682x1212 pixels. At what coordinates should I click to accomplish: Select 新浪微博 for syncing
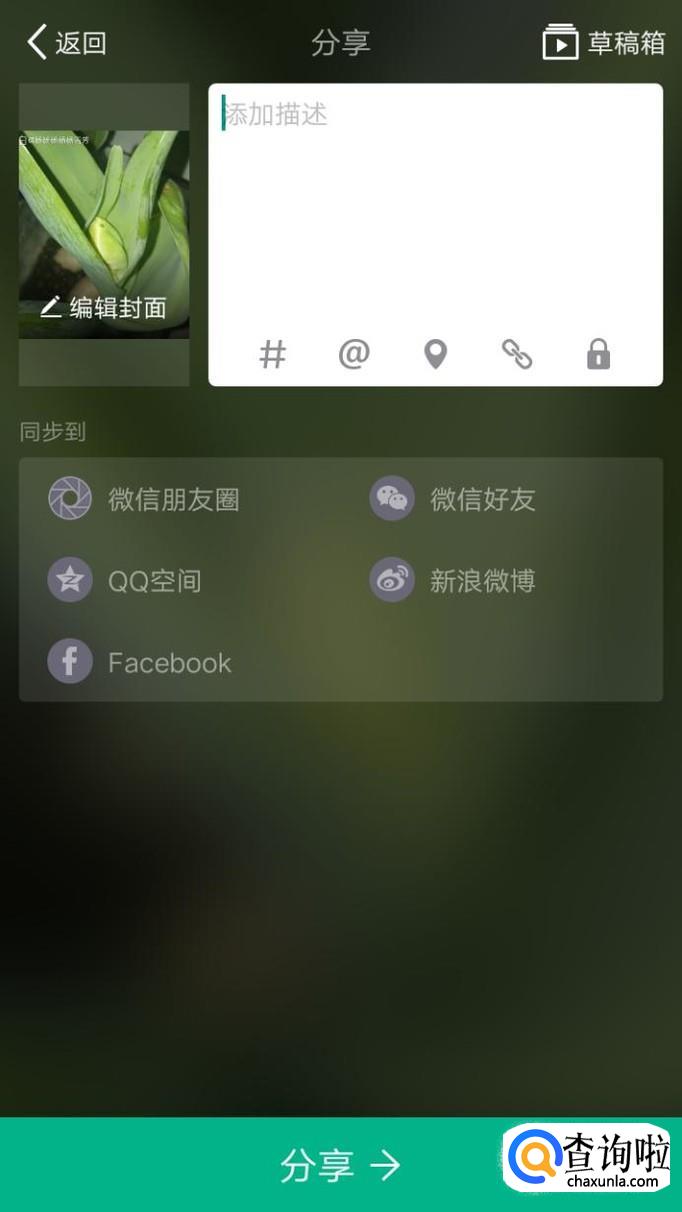(454, 581)
